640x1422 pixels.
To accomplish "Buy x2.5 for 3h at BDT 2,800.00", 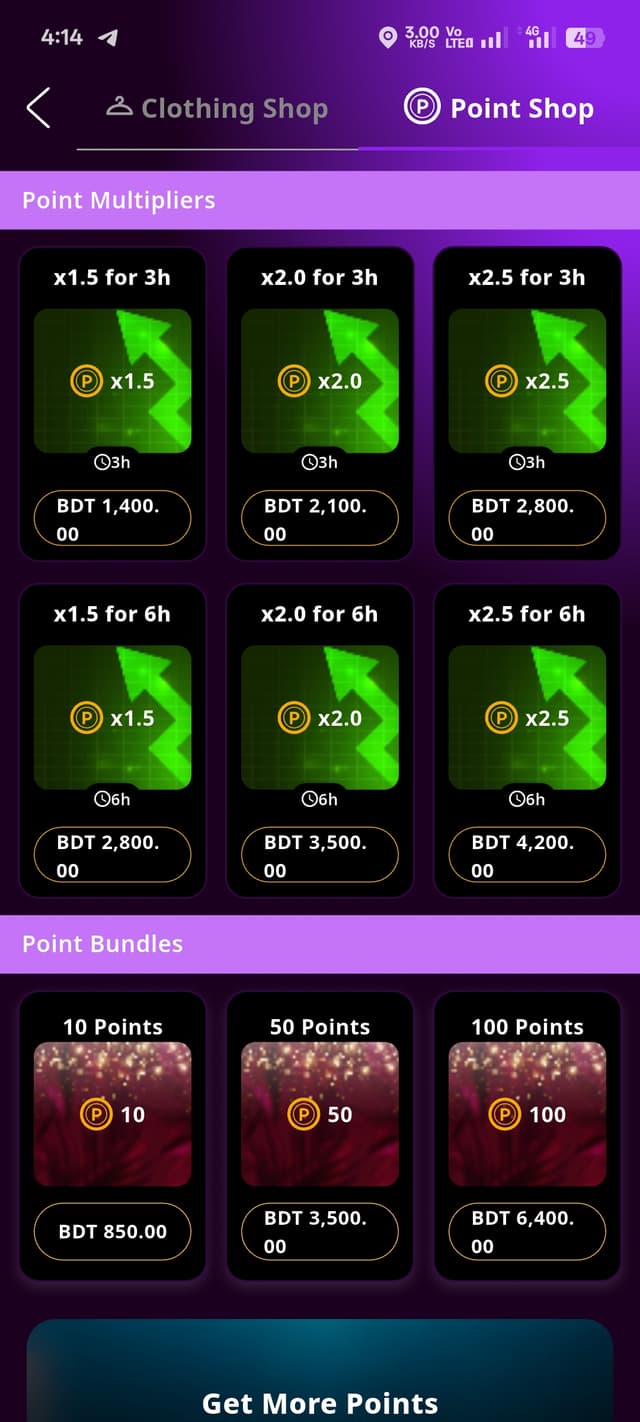I will (527, 519).
